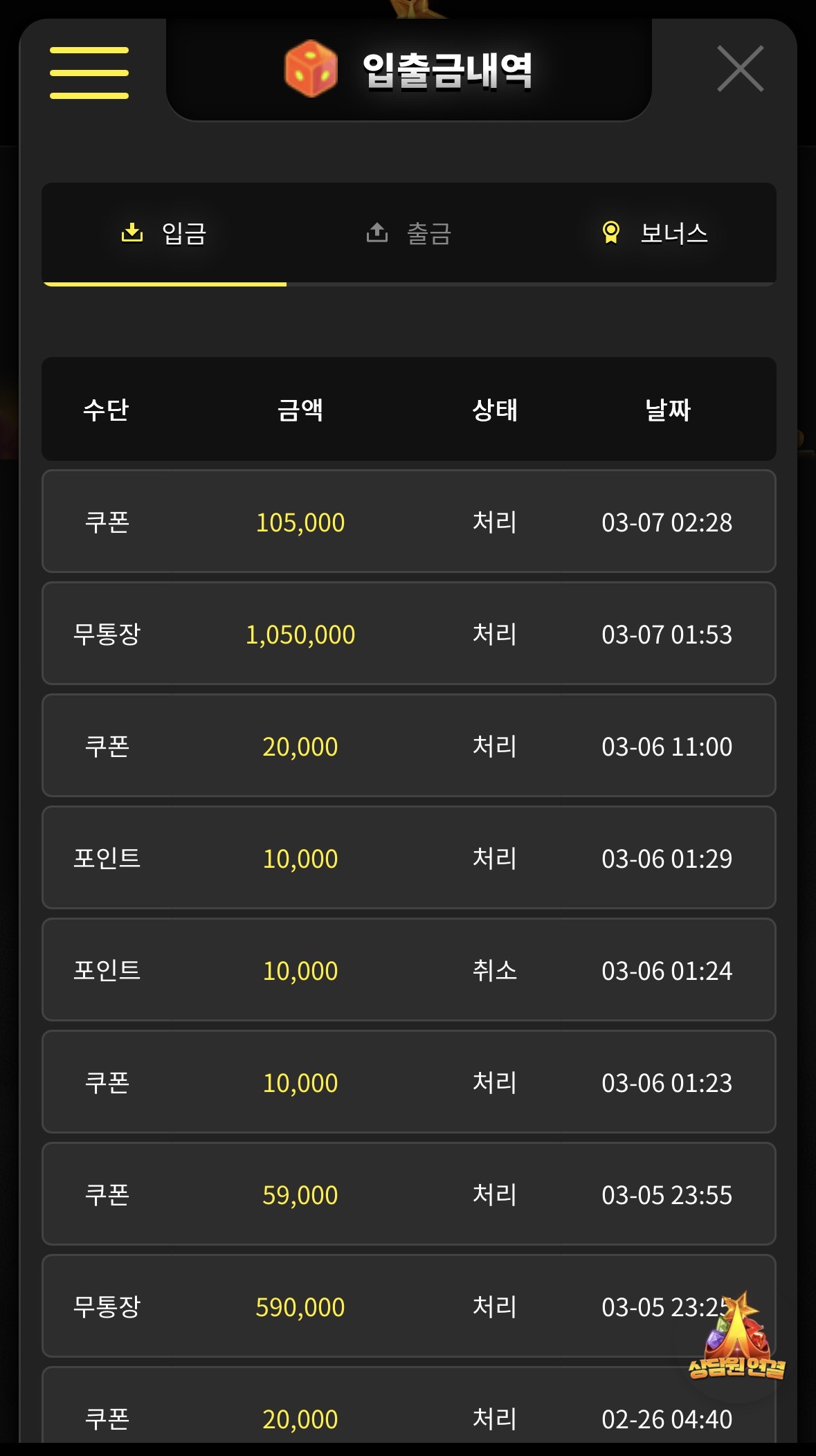Switch to the 출금 tab

409,233
